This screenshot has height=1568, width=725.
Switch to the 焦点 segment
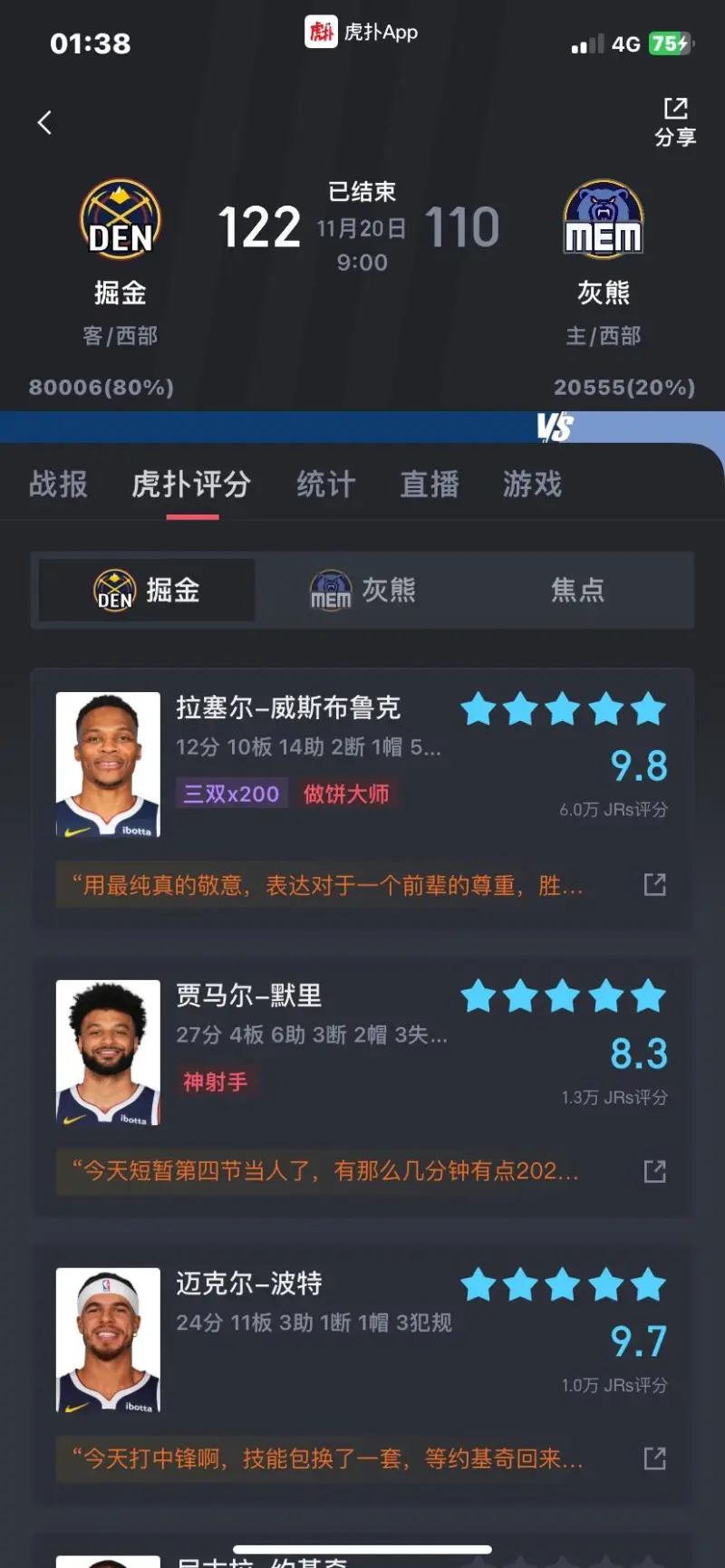pos(577,591)
